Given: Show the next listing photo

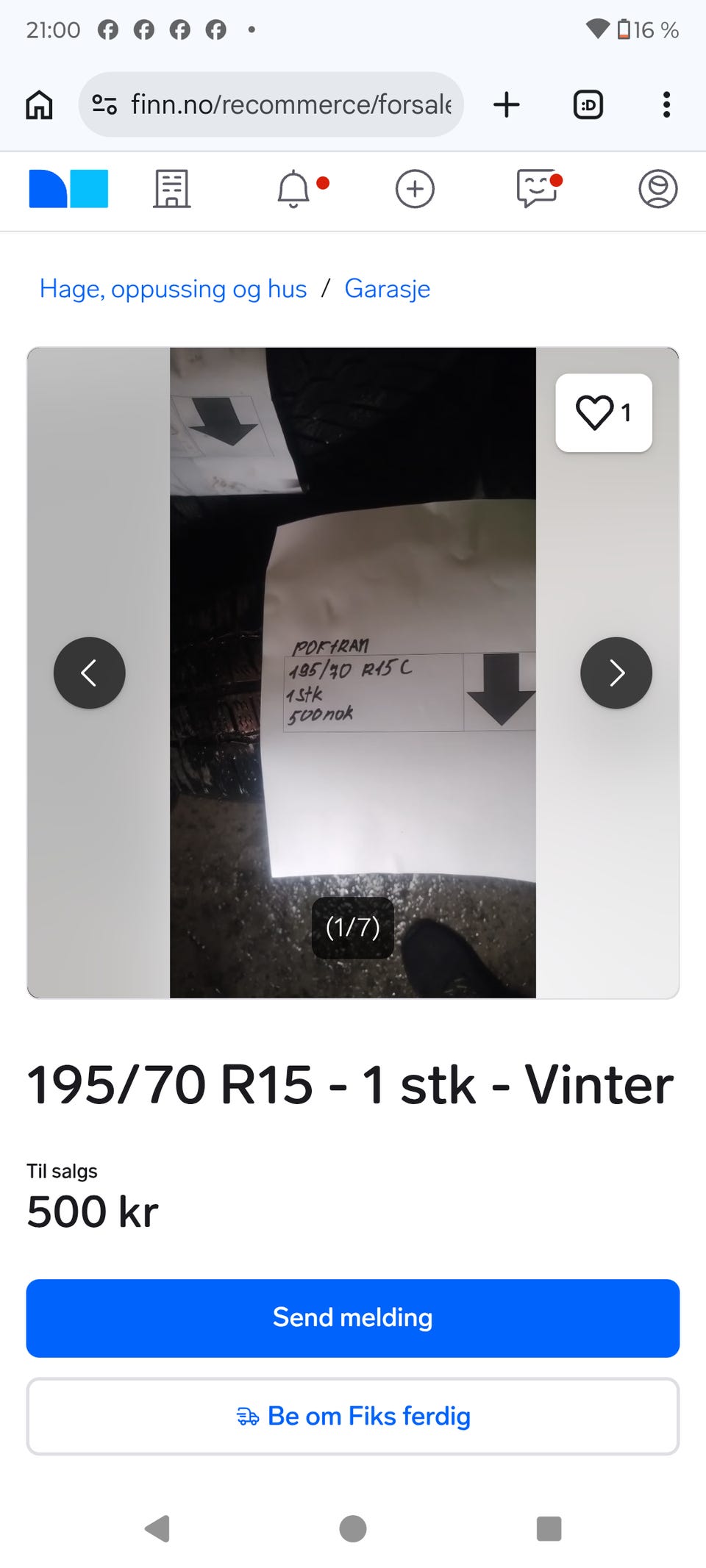Looking at the screenshot, I should pos(616,673).
